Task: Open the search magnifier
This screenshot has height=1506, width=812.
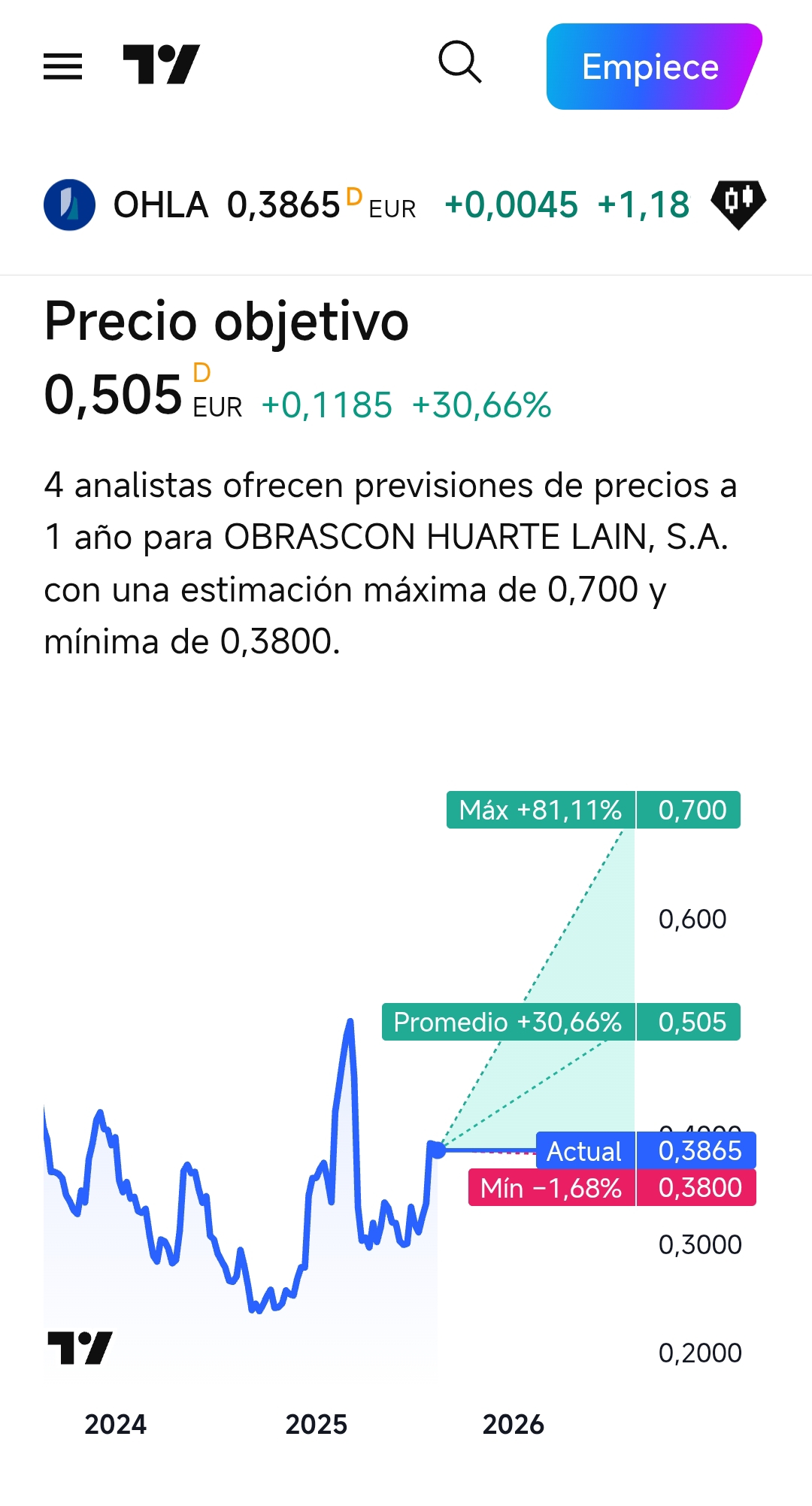Action: pos(459,62)
